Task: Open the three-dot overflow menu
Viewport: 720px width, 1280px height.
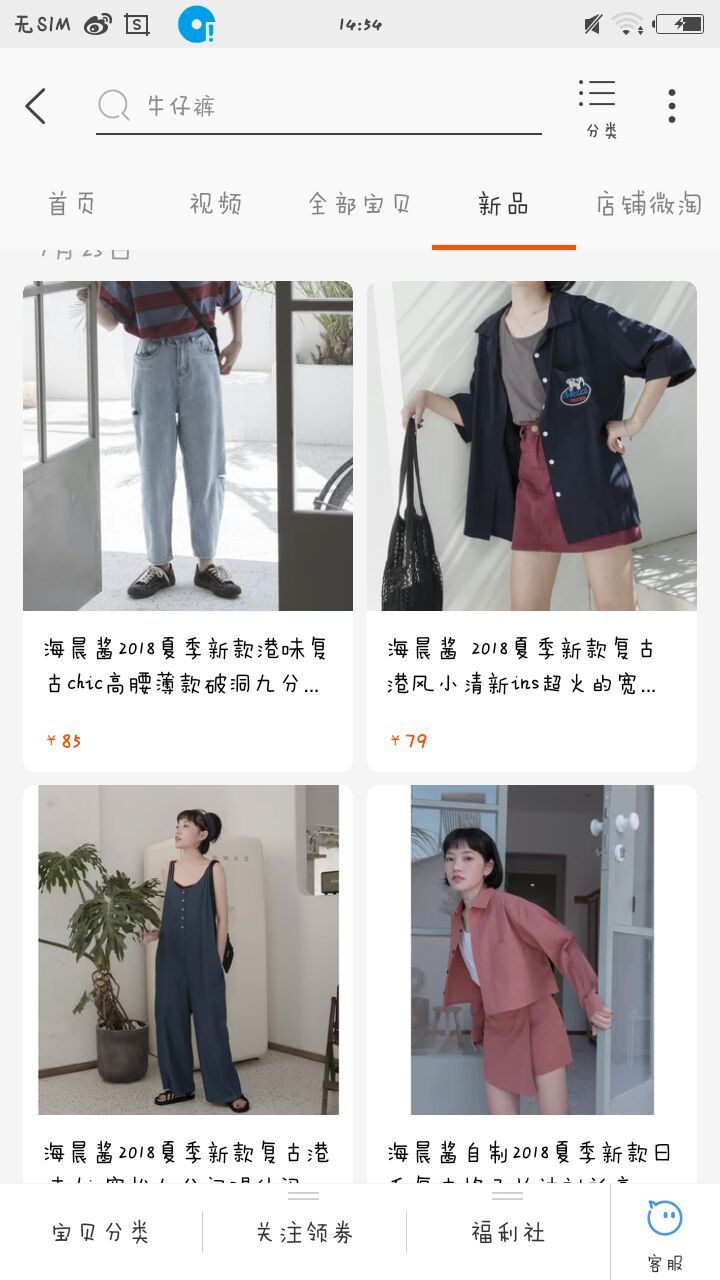Action: (x=671, y=106)
